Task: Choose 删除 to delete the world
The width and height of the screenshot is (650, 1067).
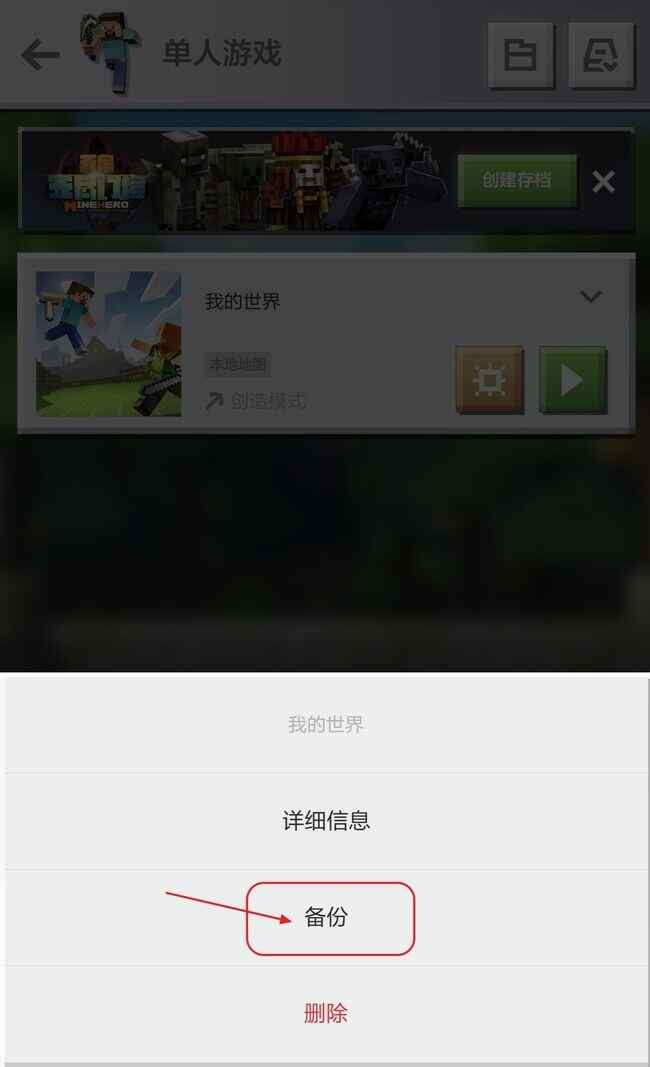Action: pyautogui.click(x=326, y=1013)
